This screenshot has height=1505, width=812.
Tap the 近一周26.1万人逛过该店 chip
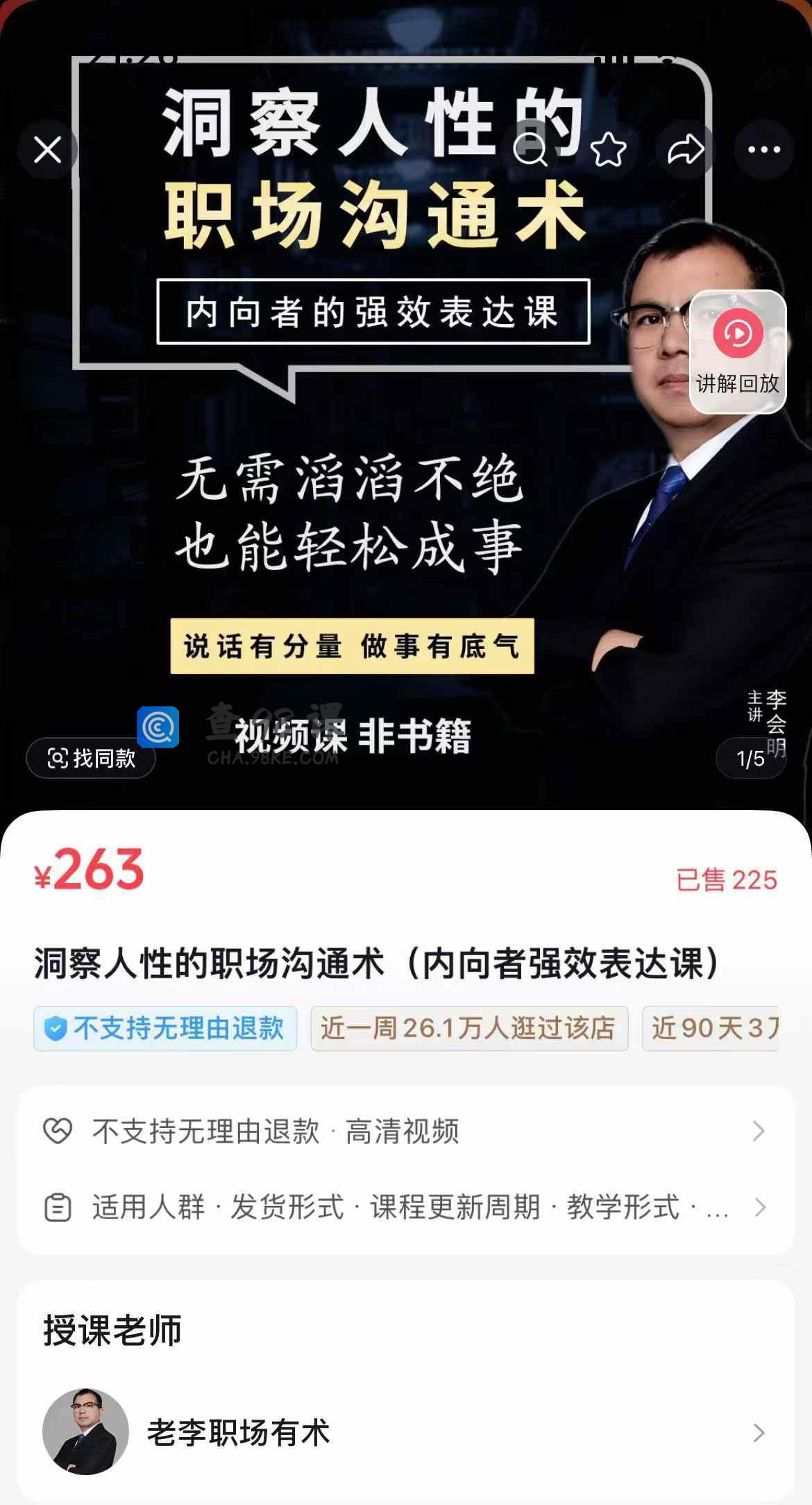click(x=469, y=1028)
